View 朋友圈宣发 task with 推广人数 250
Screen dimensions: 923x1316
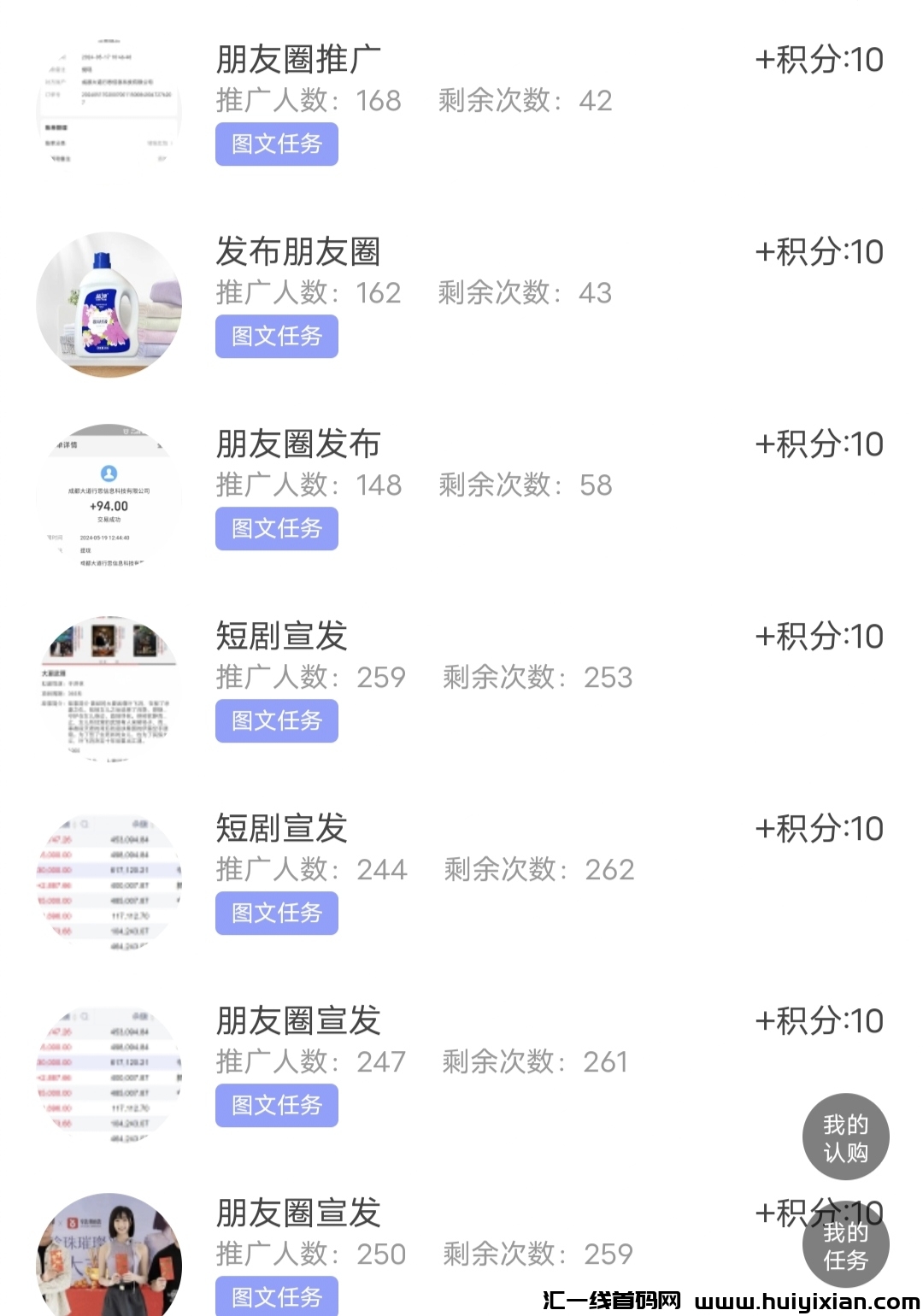[x=298, y=1213]
